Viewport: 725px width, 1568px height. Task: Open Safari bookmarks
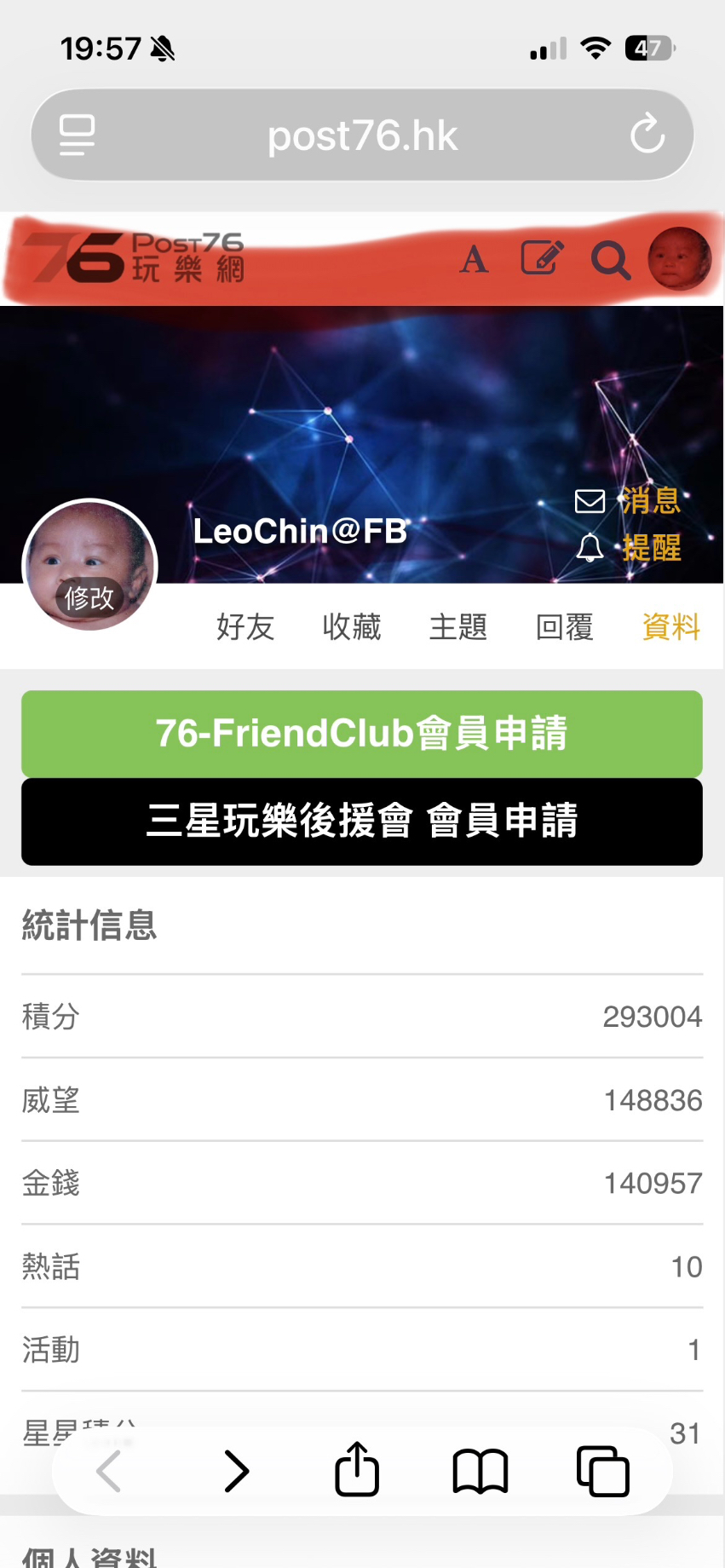480,1472
